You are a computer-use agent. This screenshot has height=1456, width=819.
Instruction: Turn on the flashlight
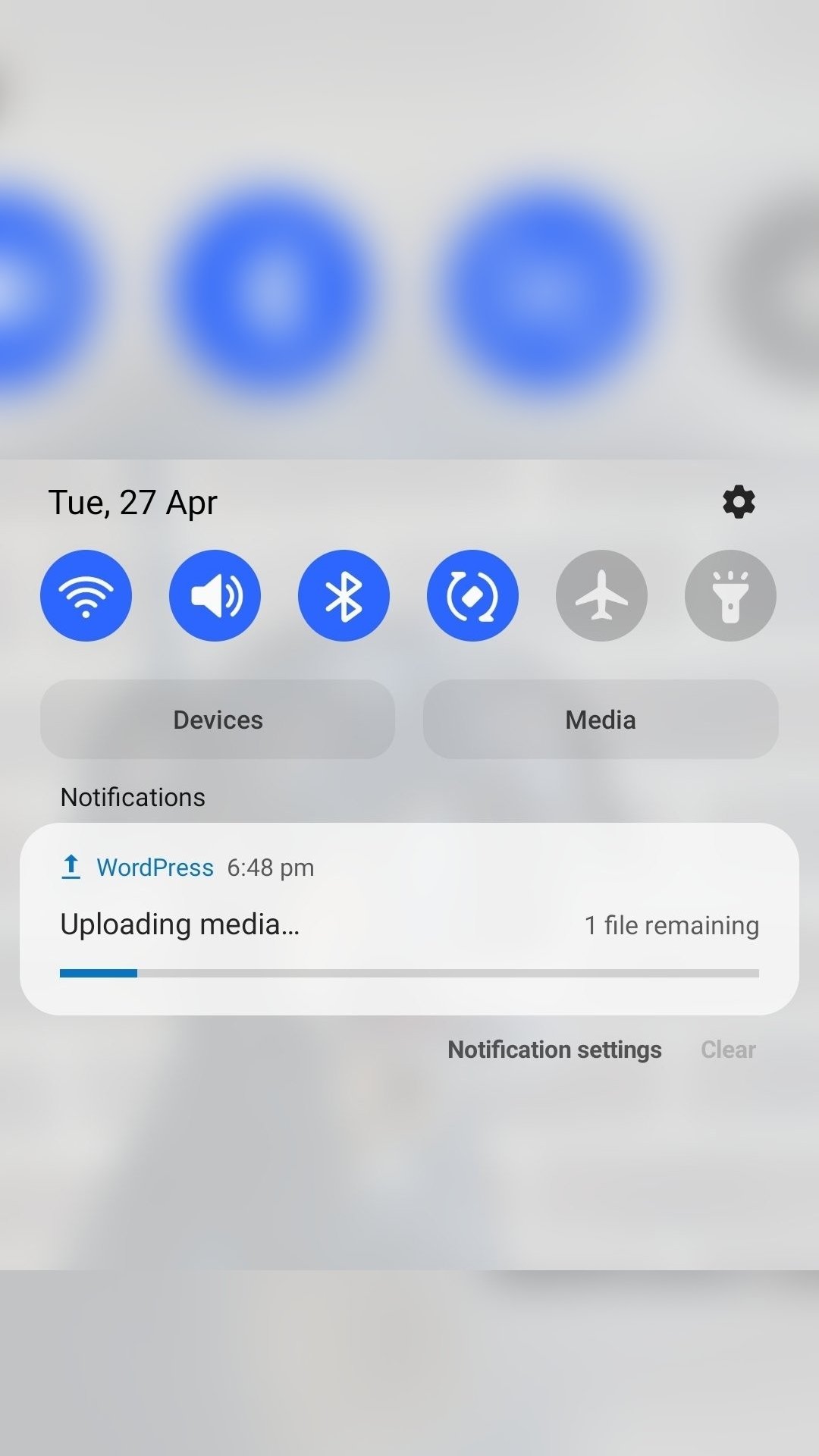tap(730, 595)
